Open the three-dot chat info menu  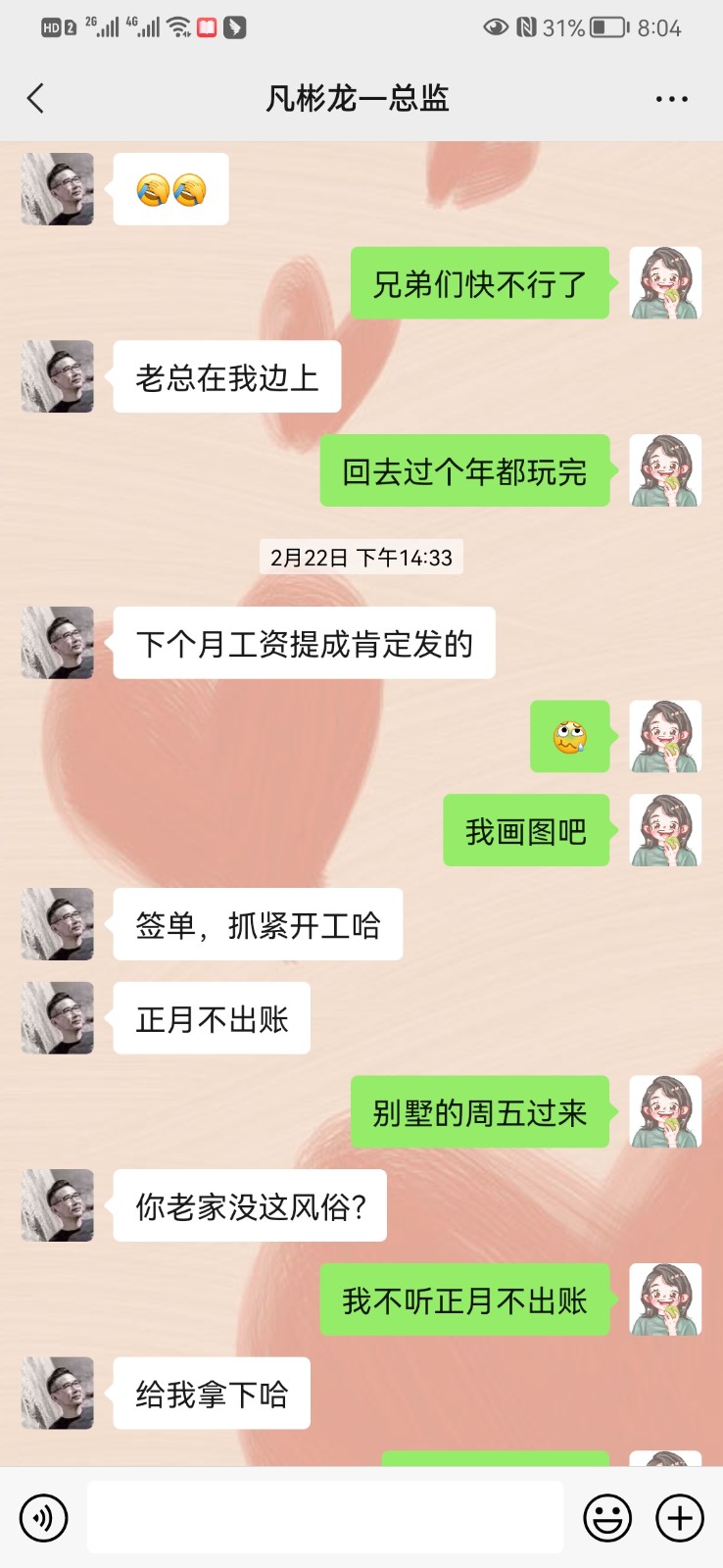pos(671,99)
